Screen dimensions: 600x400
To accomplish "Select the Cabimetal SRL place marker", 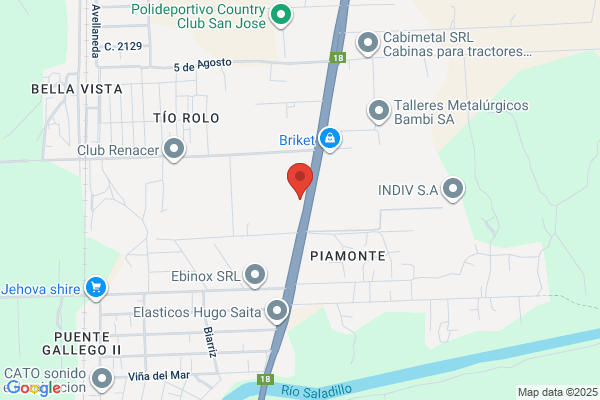I will [368, 44].
